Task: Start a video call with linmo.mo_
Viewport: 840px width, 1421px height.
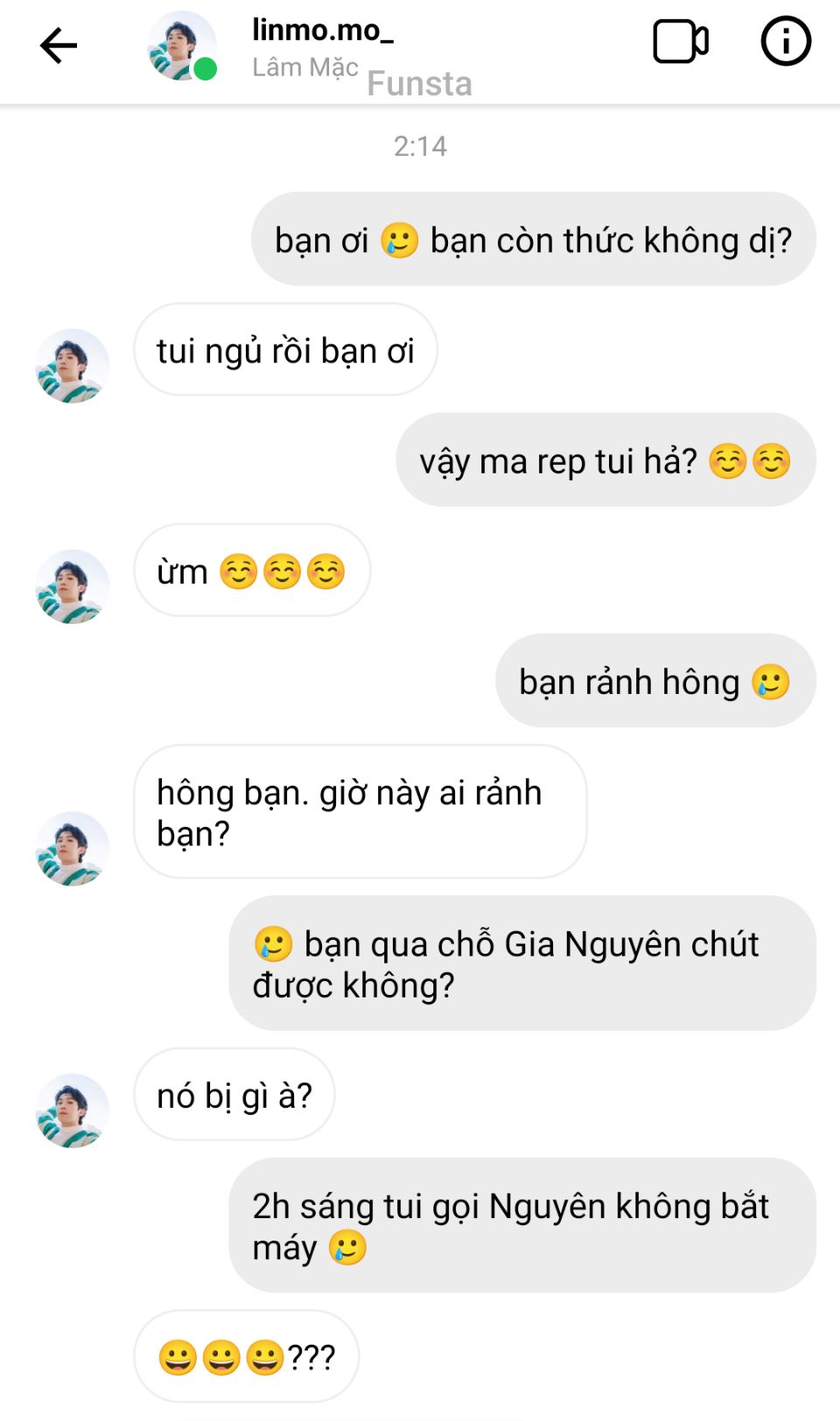Action: click(680, 42)
